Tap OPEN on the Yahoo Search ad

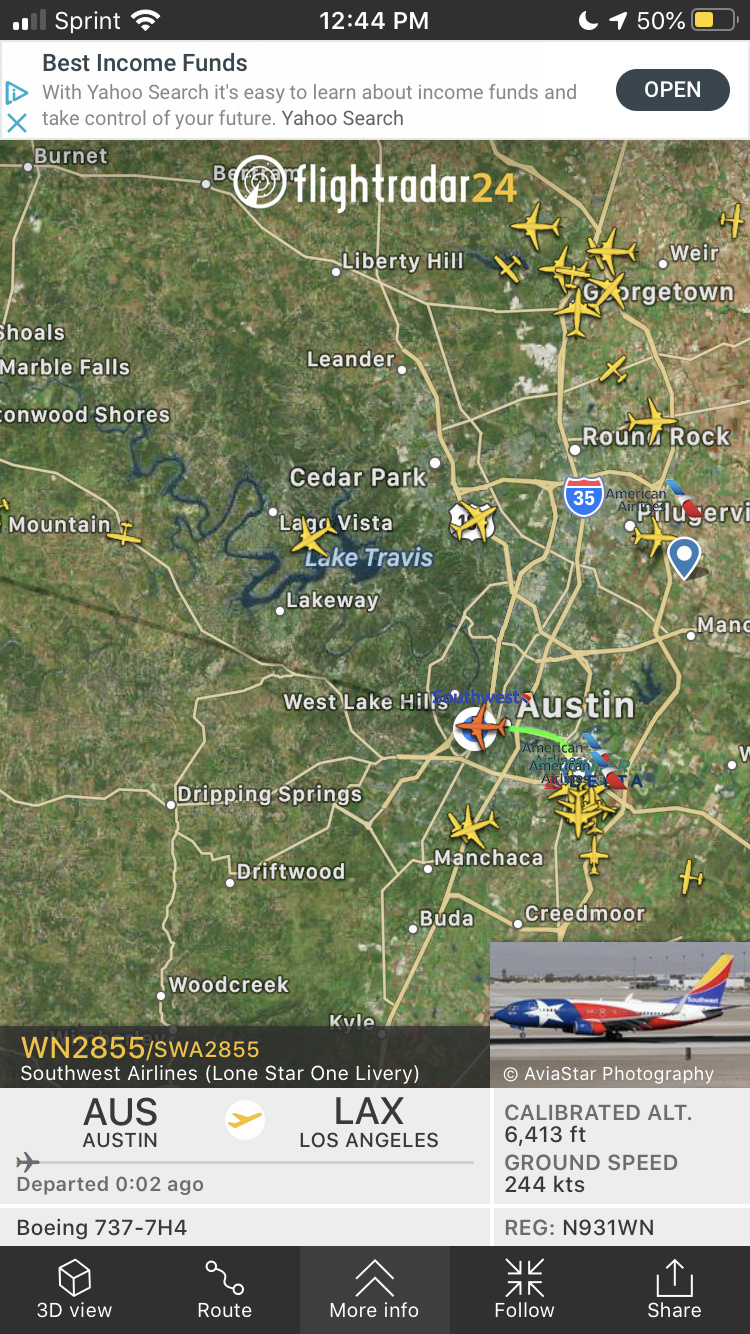pos(672,90)
